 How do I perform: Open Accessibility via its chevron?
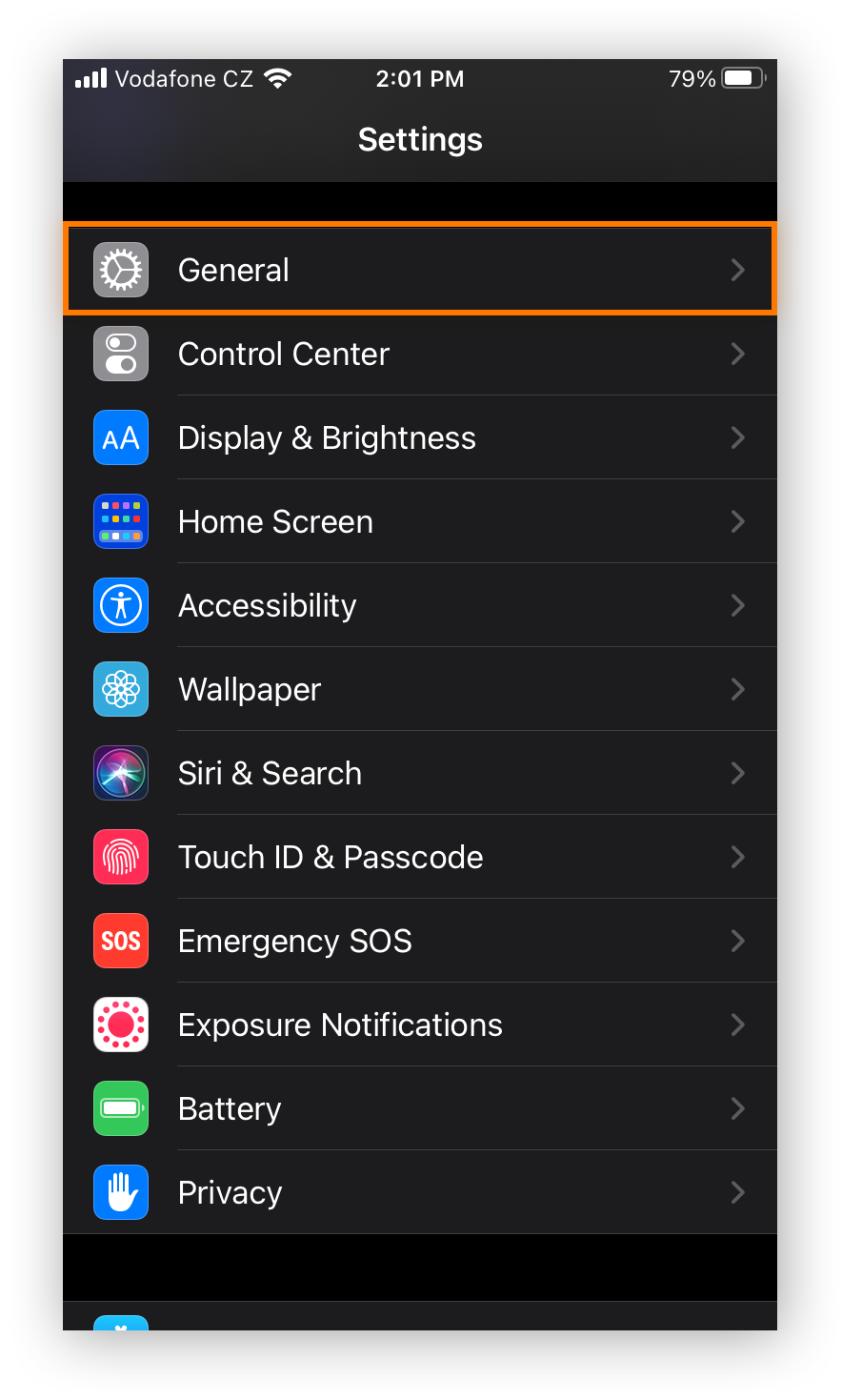click(738, 605)
